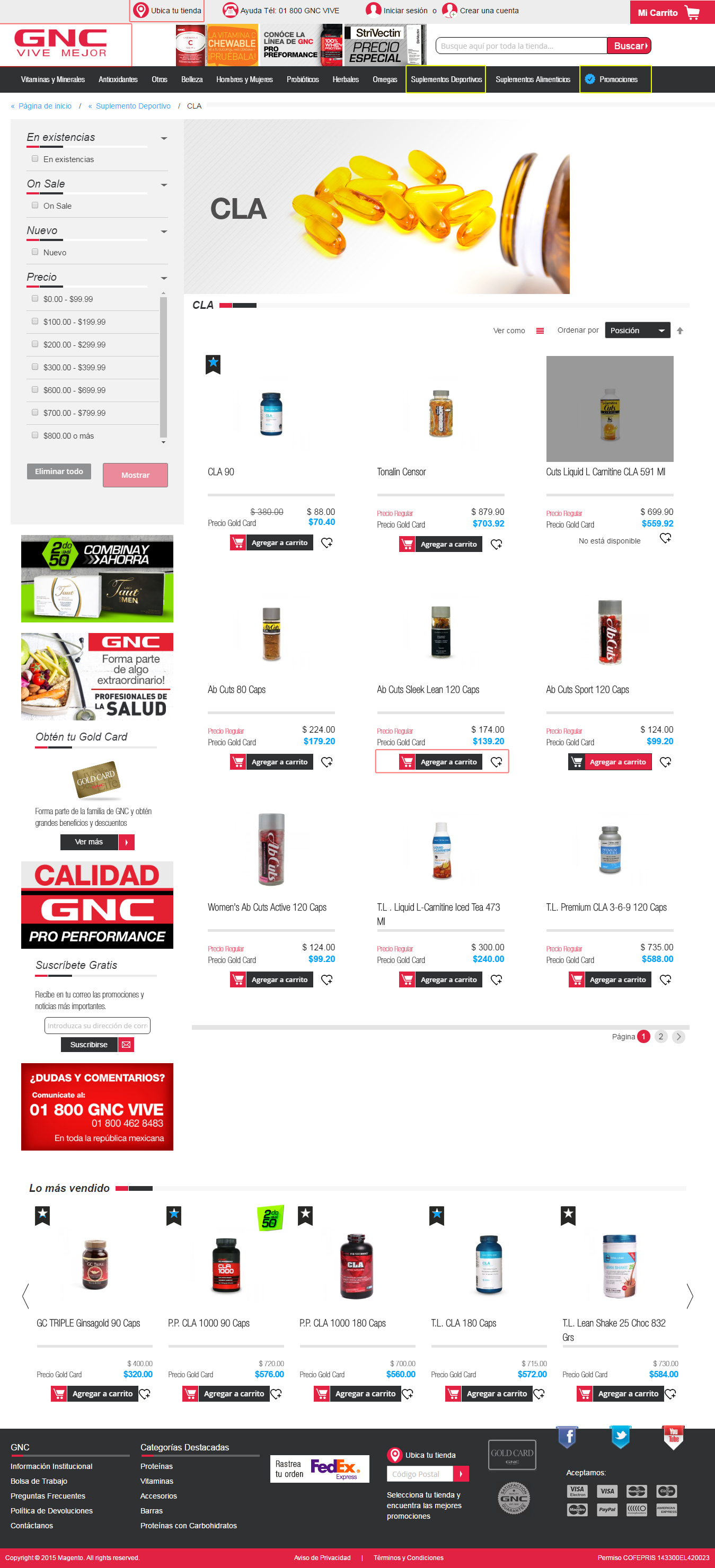Open the Ordenar por Posición dropdown

coord(637,331)
